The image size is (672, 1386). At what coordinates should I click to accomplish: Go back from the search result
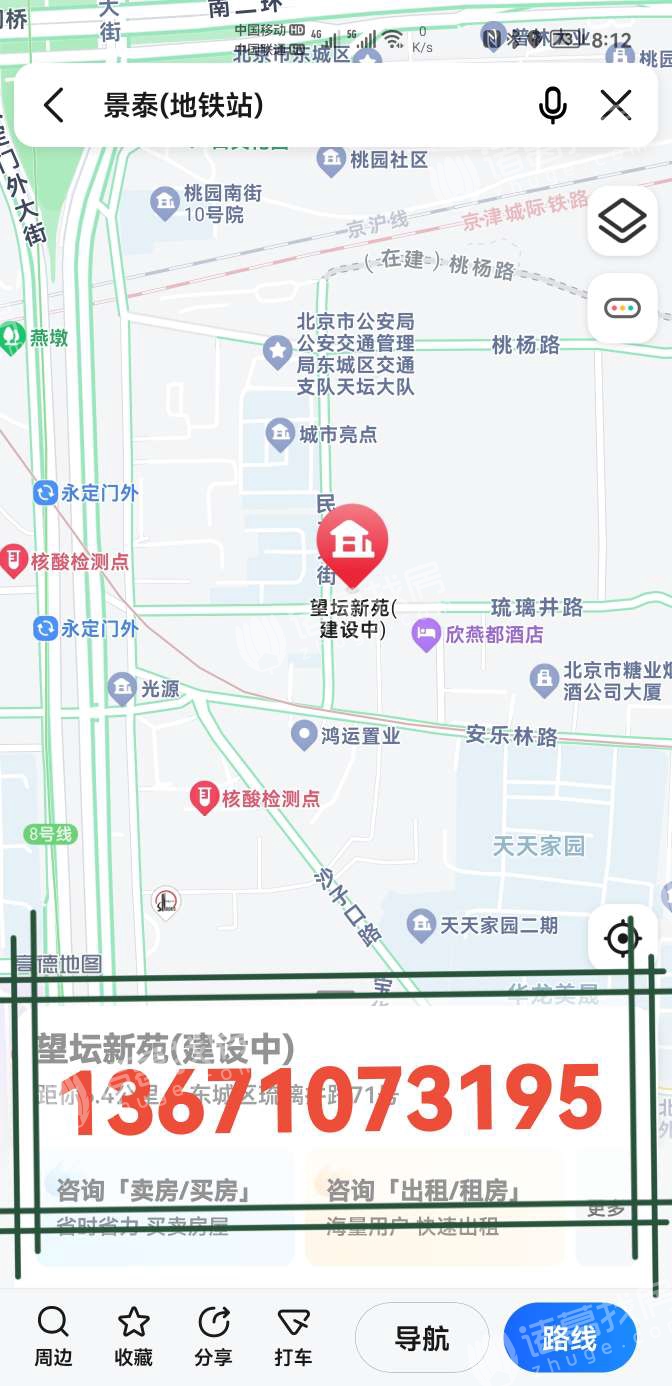tap(53, 105)
